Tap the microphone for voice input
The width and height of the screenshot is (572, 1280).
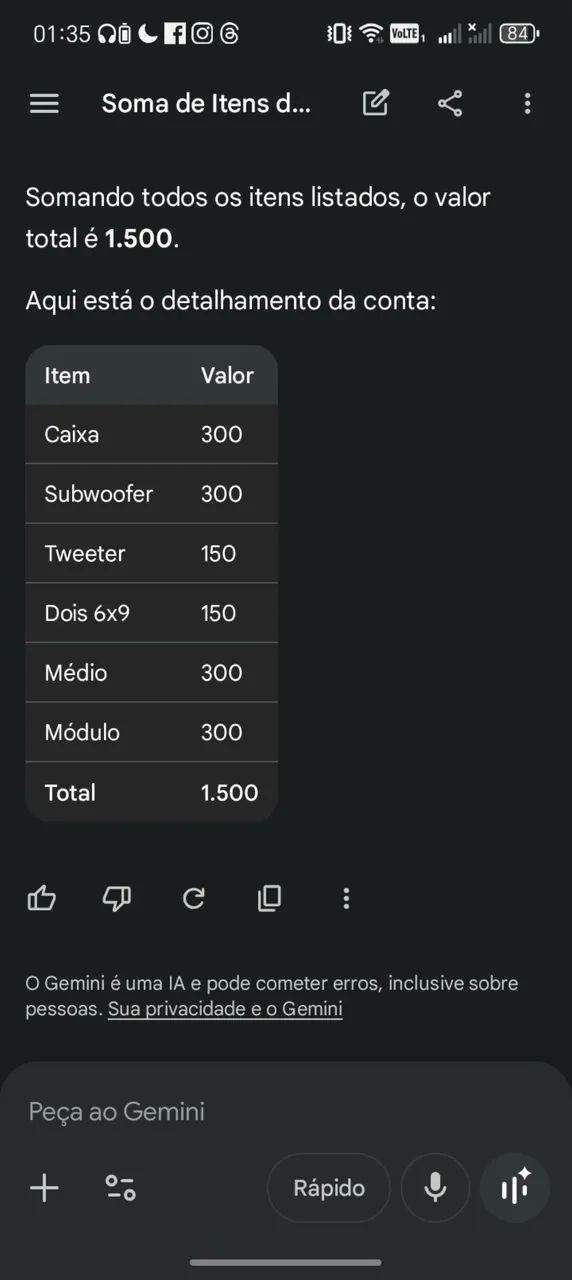(x=435, y=1188)
